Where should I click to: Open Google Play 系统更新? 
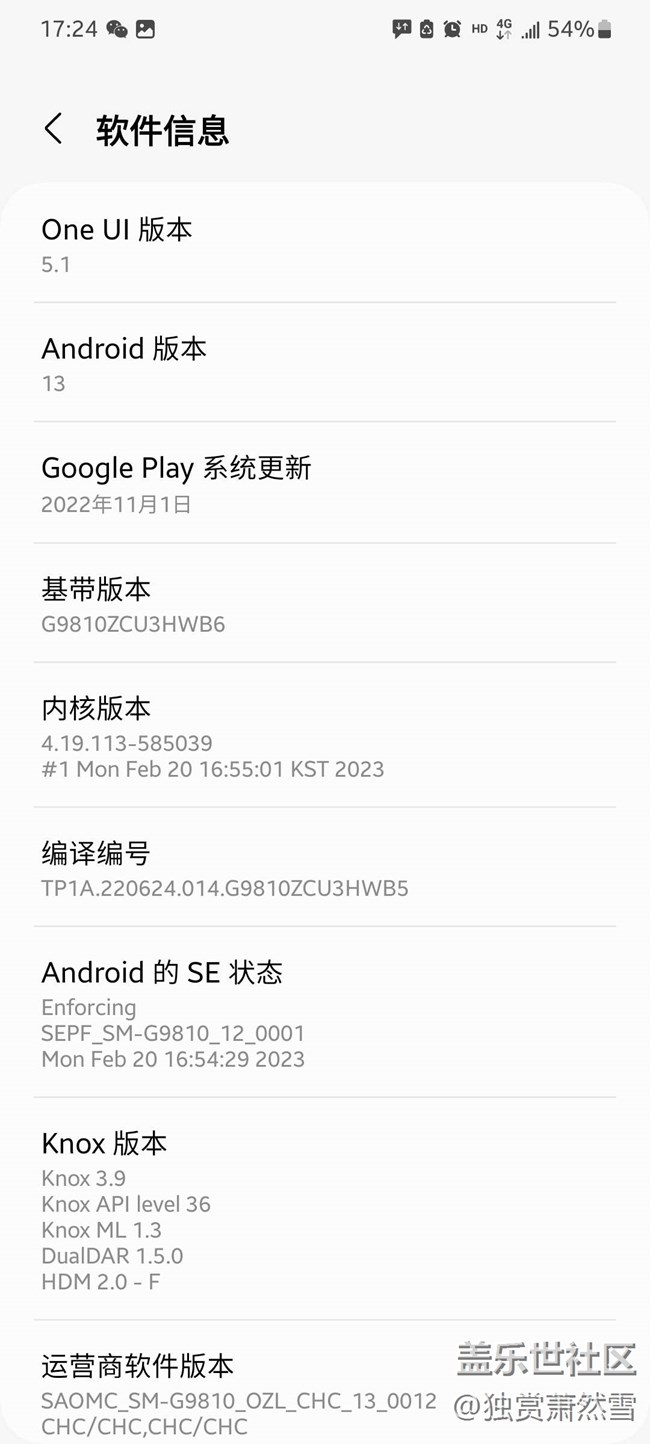tap(324, 483)
